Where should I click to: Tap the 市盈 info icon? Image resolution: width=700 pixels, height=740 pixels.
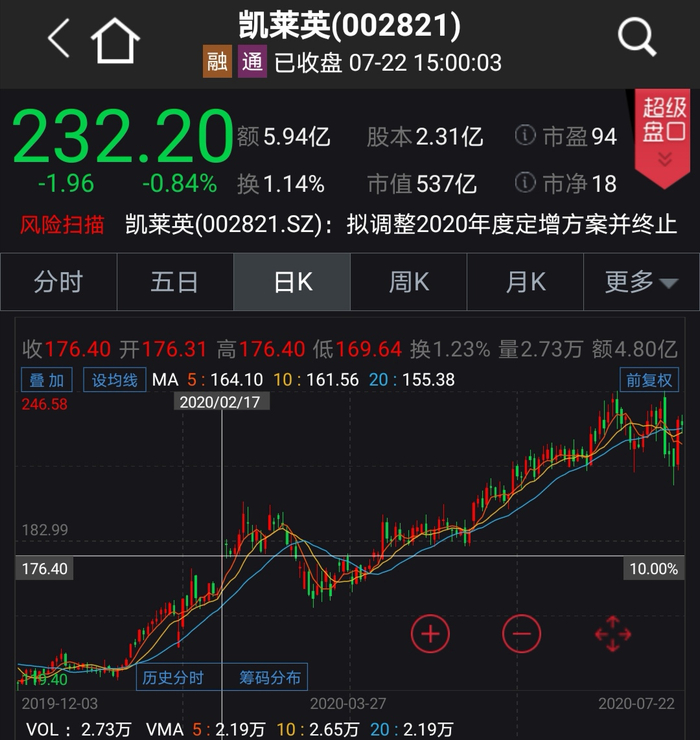coord(525,136)
